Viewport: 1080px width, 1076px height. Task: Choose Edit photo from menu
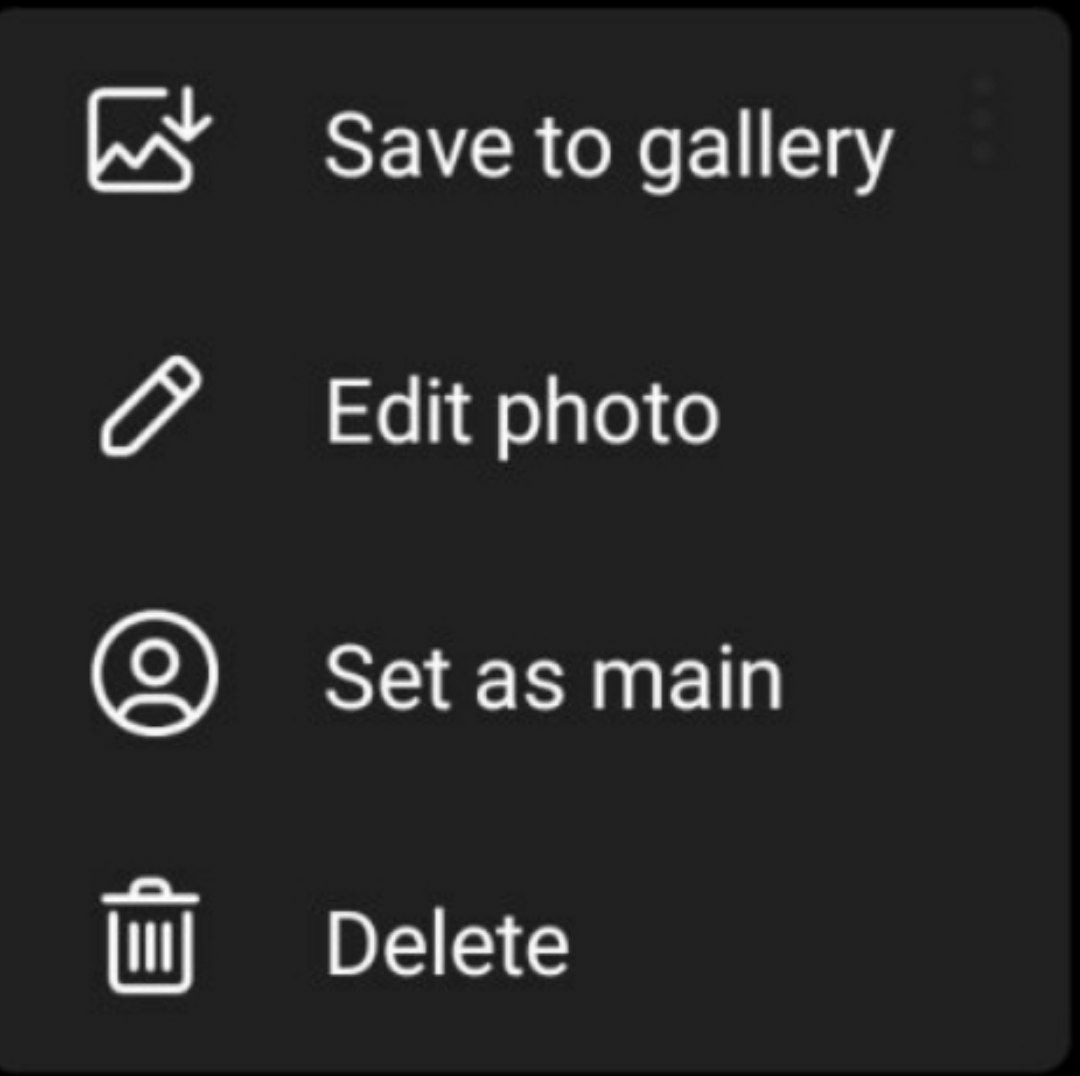[x=521, y=412]
